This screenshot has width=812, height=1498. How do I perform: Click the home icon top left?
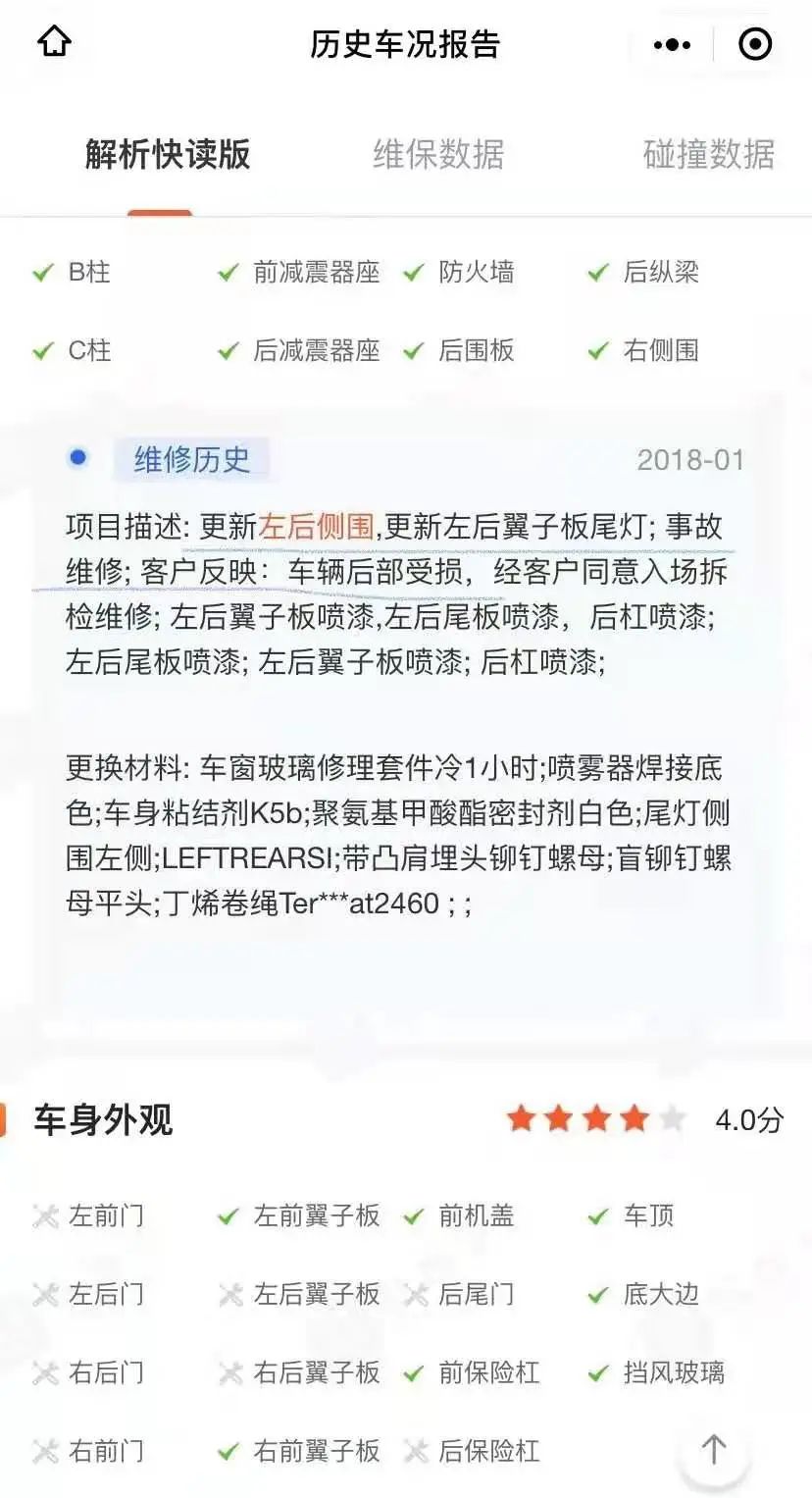[56, 42]
